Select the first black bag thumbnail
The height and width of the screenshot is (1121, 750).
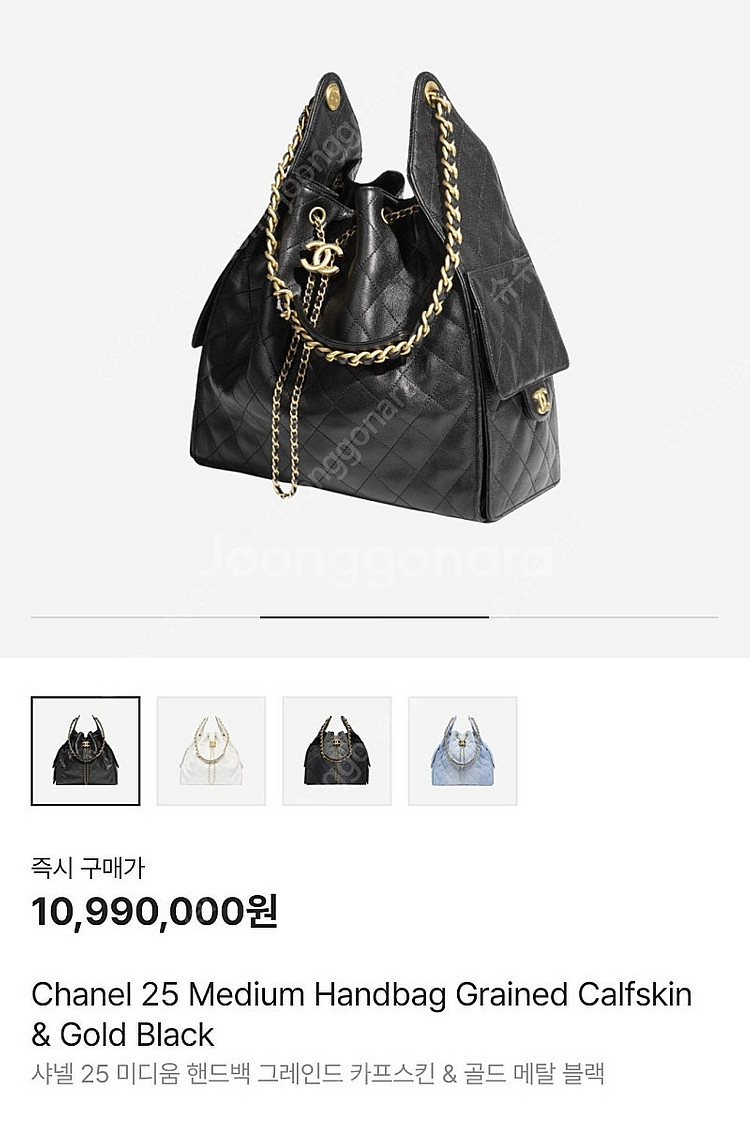click(85, 751)
